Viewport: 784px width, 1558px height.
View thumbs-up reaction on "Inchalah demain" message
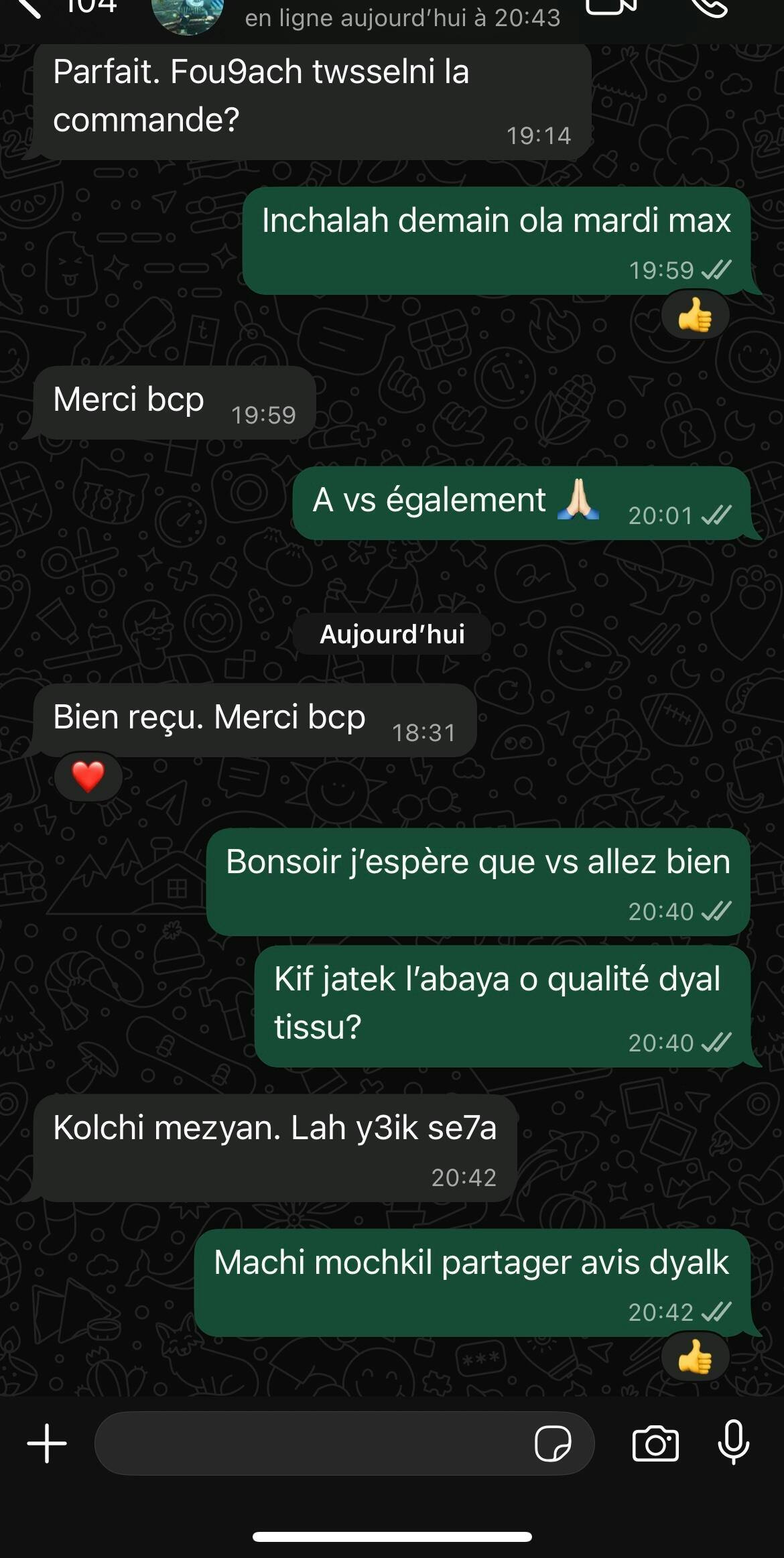point(695,315)
